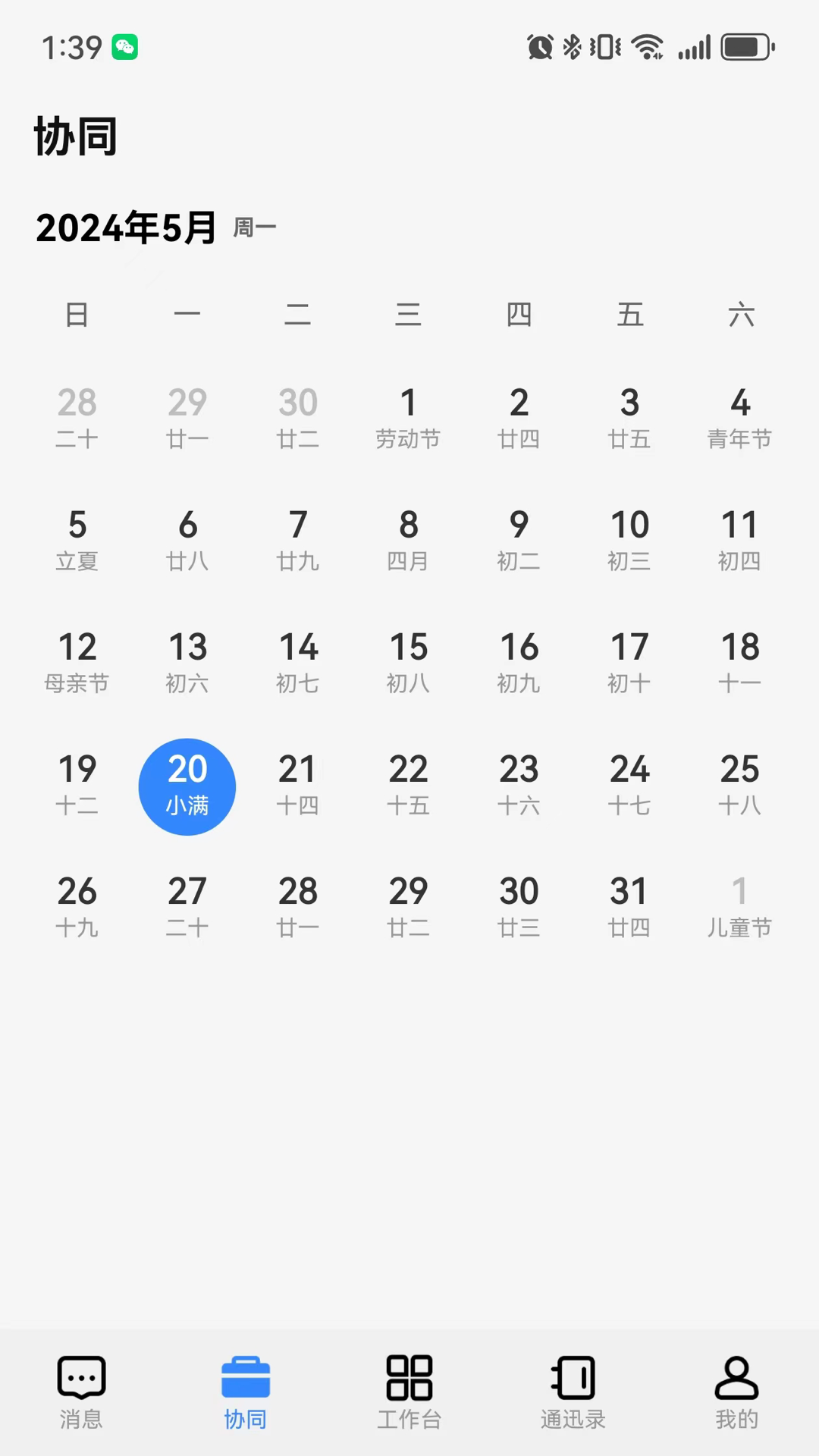Screen dimensions: 819x1456
Task: Open the 我的 profile tab
Action: pos(736,1392)
